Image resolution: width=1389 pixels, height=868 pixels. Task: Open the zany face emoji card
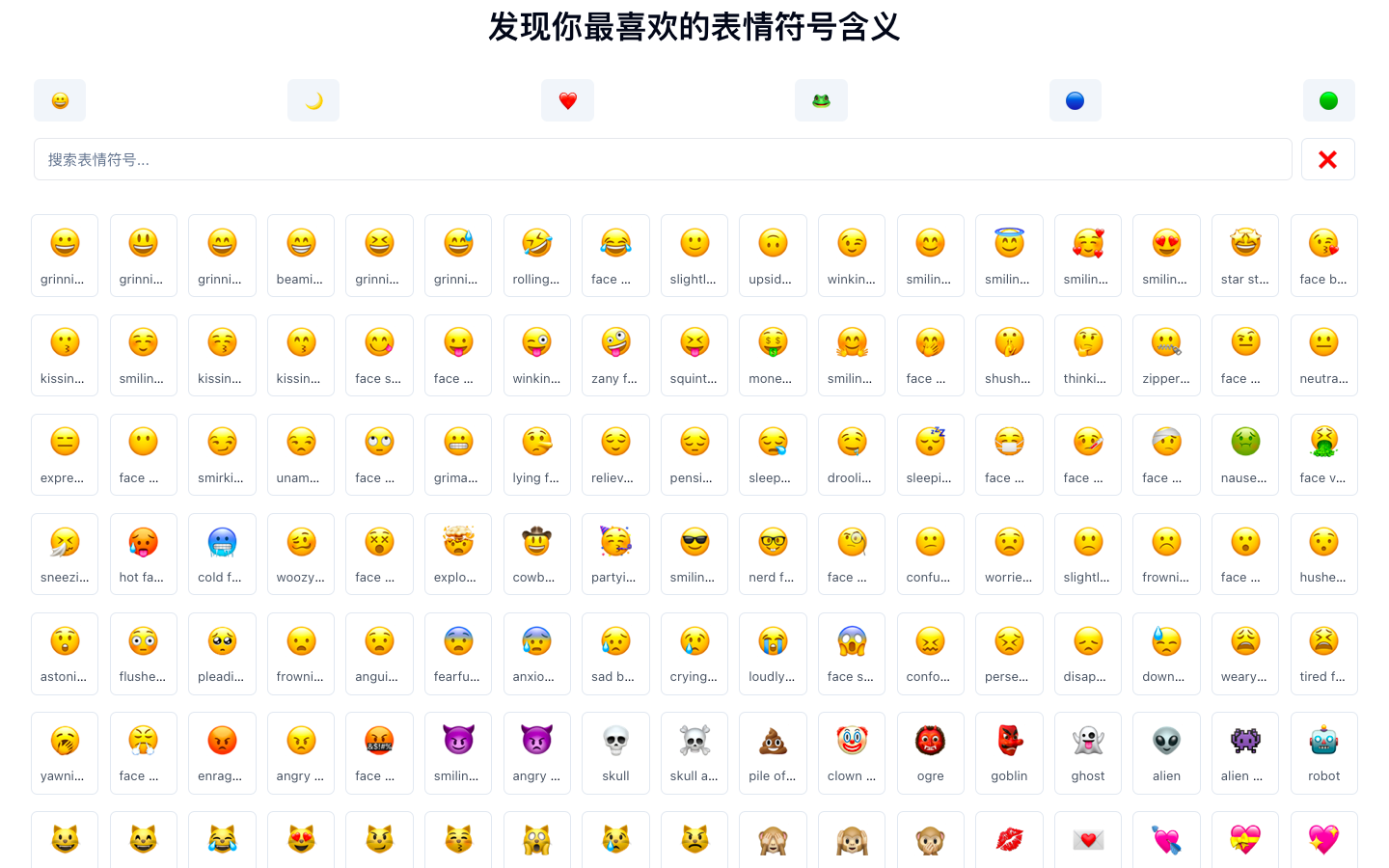(615, 355)
